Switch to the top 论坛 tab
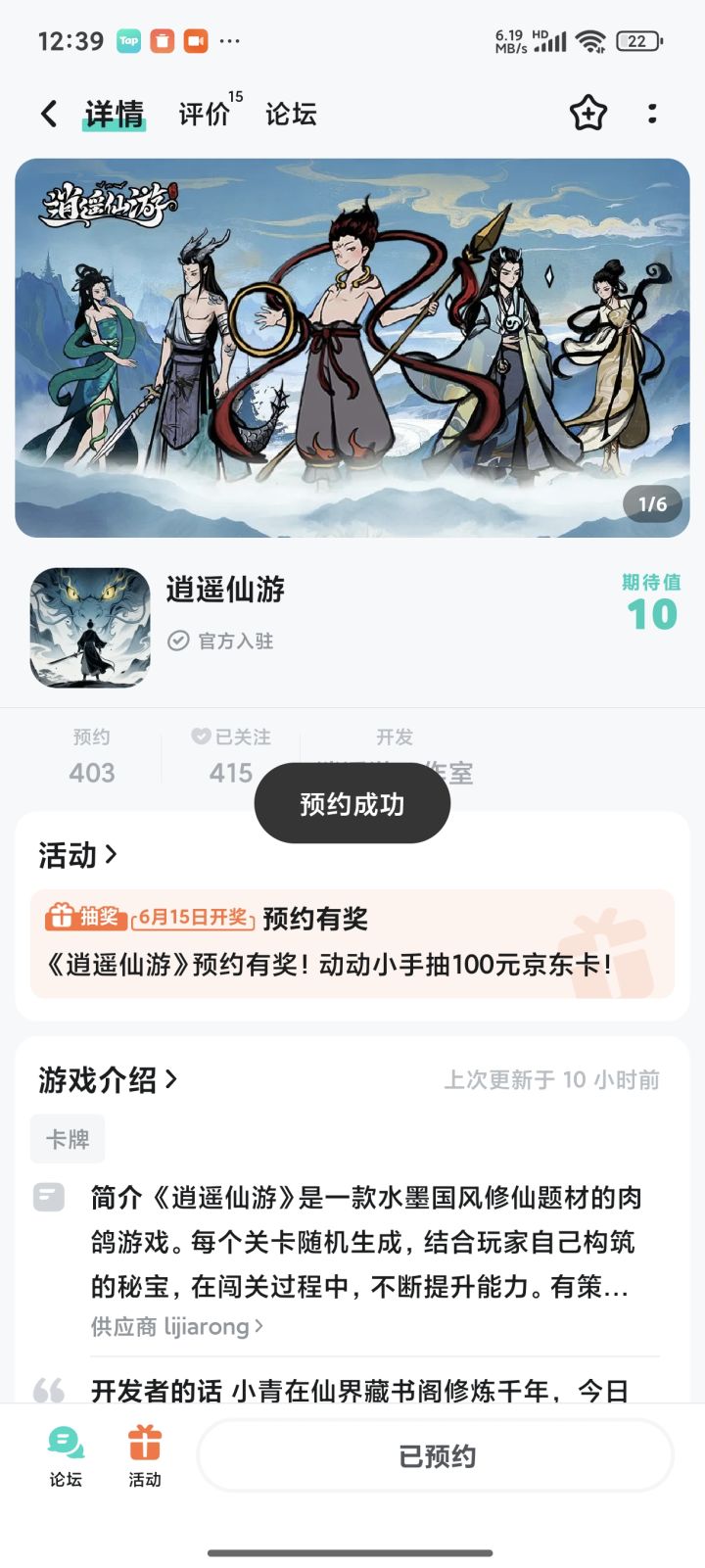Image resolution: width=705 pixels, height=1568 pixels. 289,114
